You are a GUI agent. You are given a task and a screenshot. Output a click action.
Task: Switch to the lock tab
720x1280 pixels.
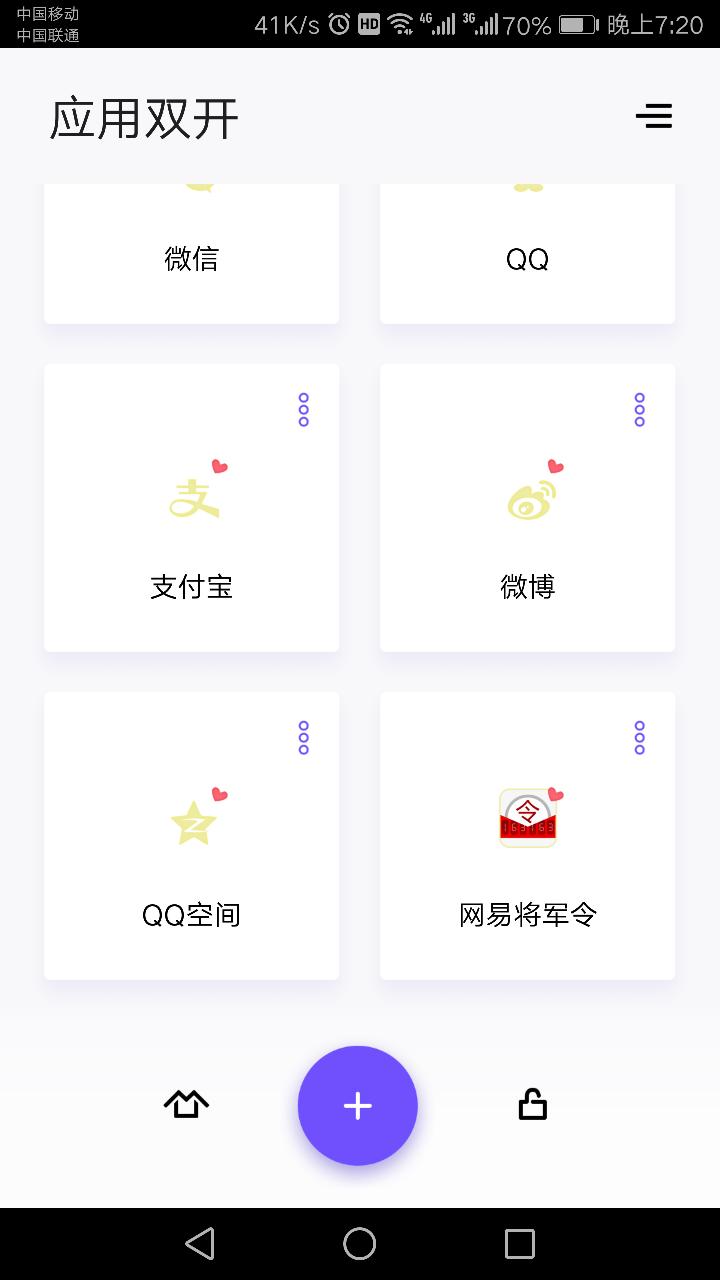click(532, 1104)
